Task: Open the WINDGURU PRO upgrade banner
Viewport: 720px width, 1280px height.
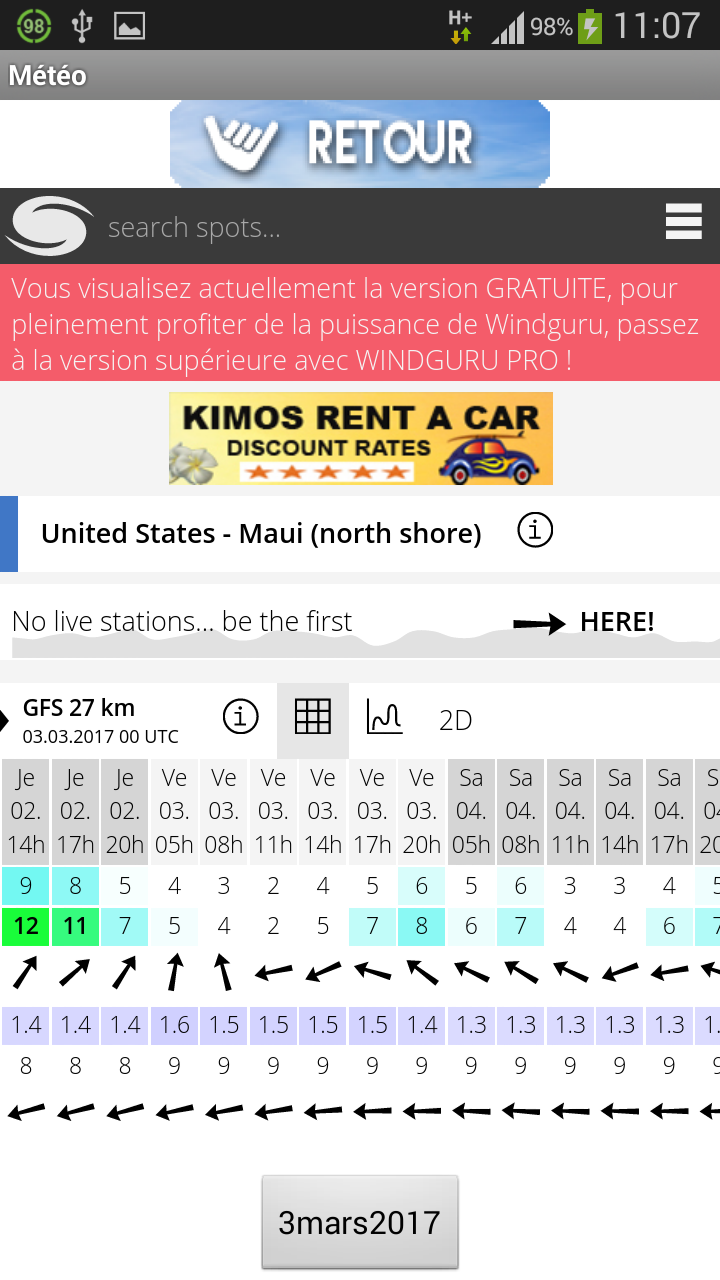Action: pos(360,324)
